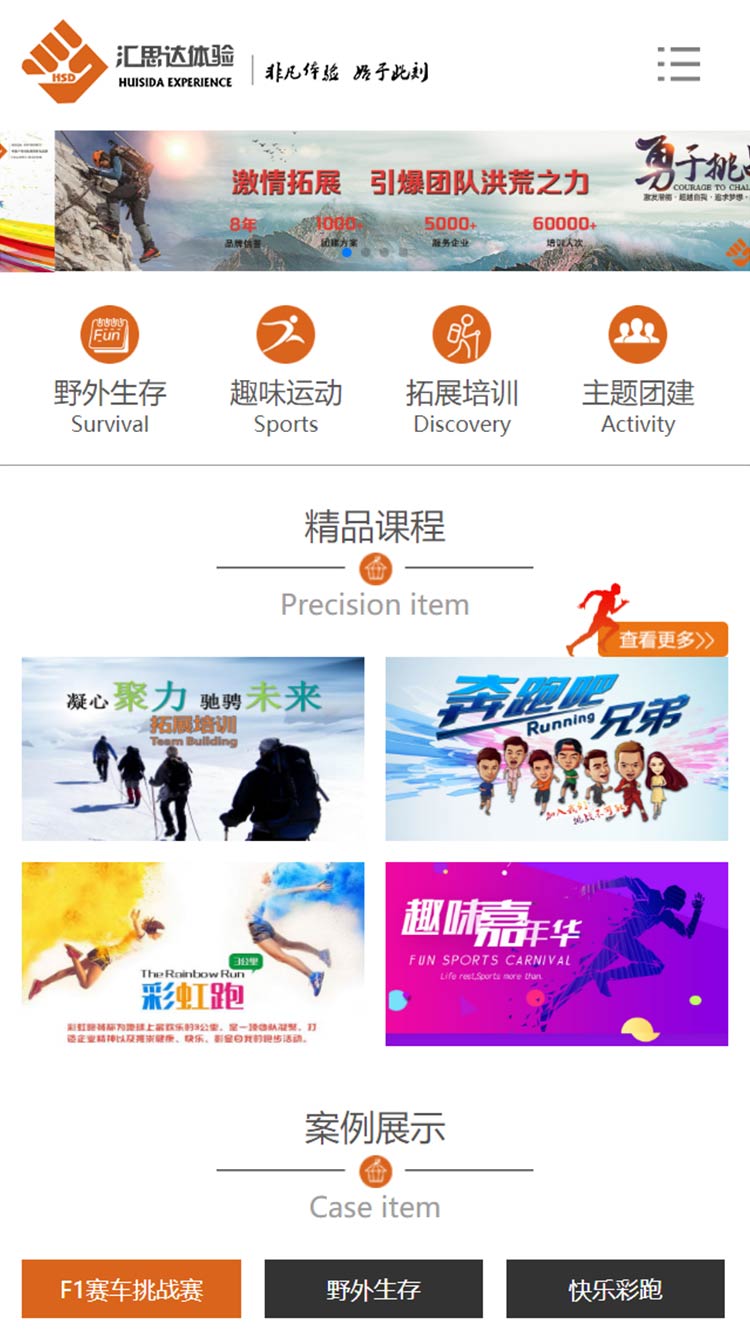Tap 查看更多 to see more courses
The height and width of the screenshot is (1334, 750).
(x=665, y=640)
